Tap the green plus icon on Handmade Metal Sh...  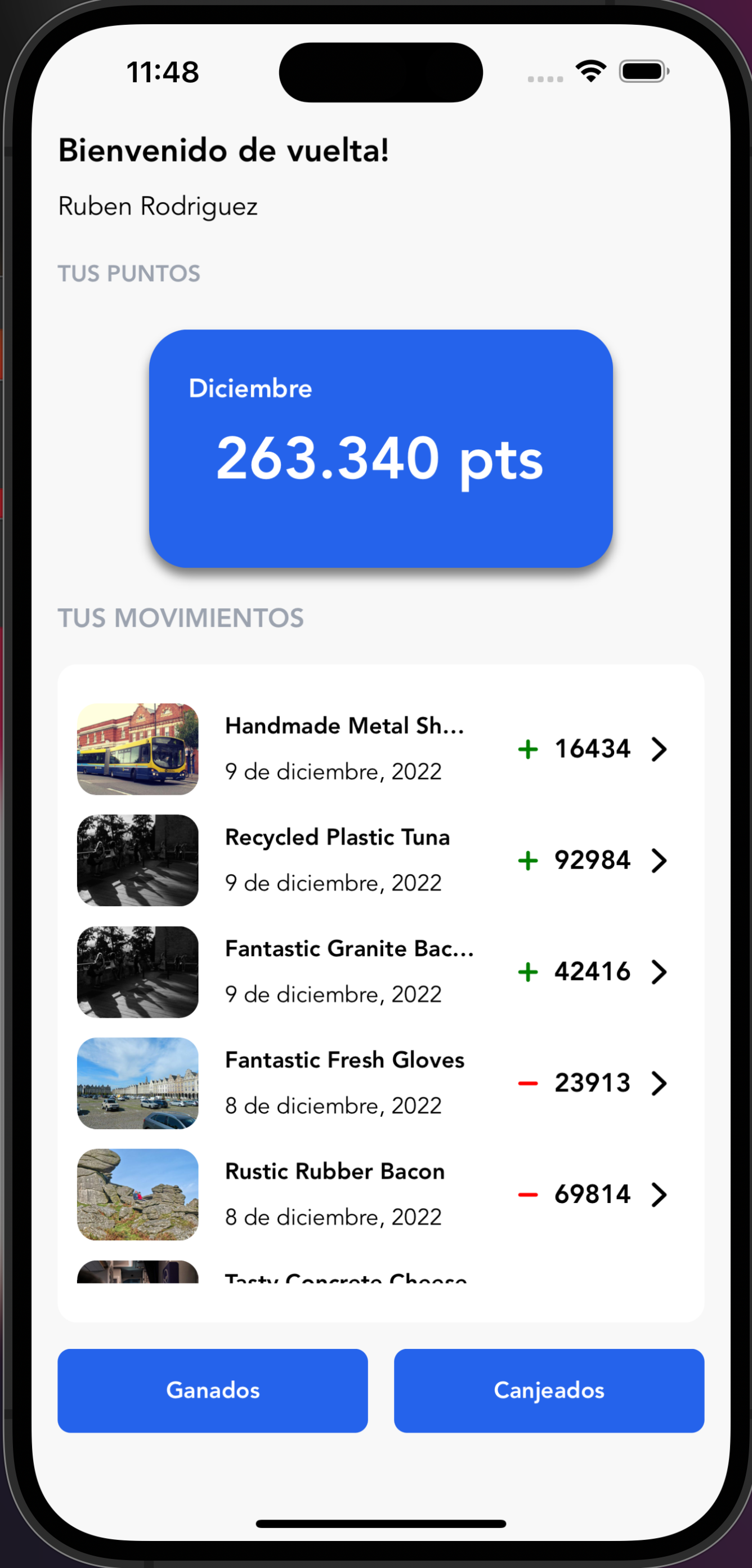(x=527, y=749)
